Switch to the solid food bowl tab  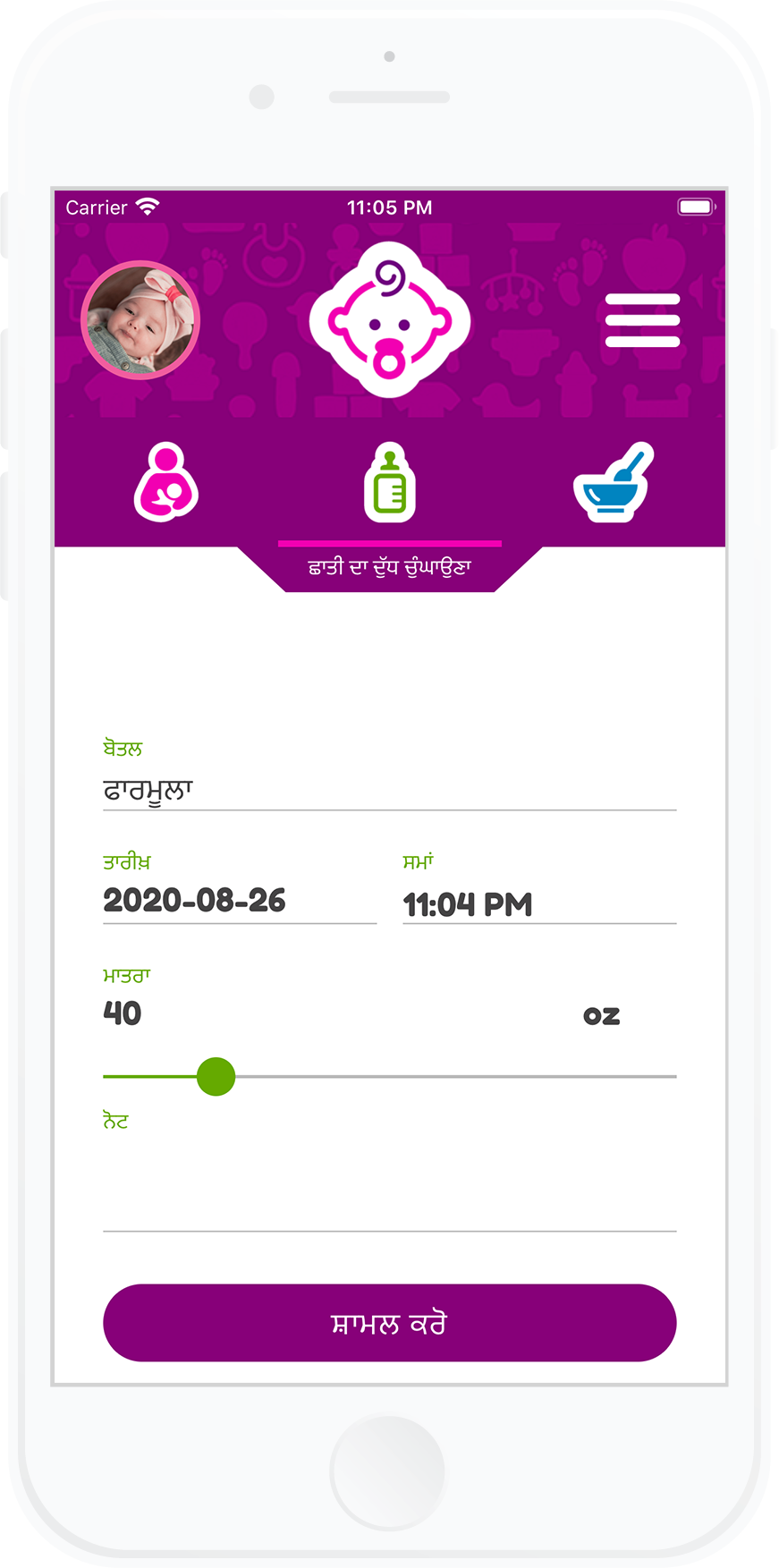pyautogui.click(x=613, y=483)
